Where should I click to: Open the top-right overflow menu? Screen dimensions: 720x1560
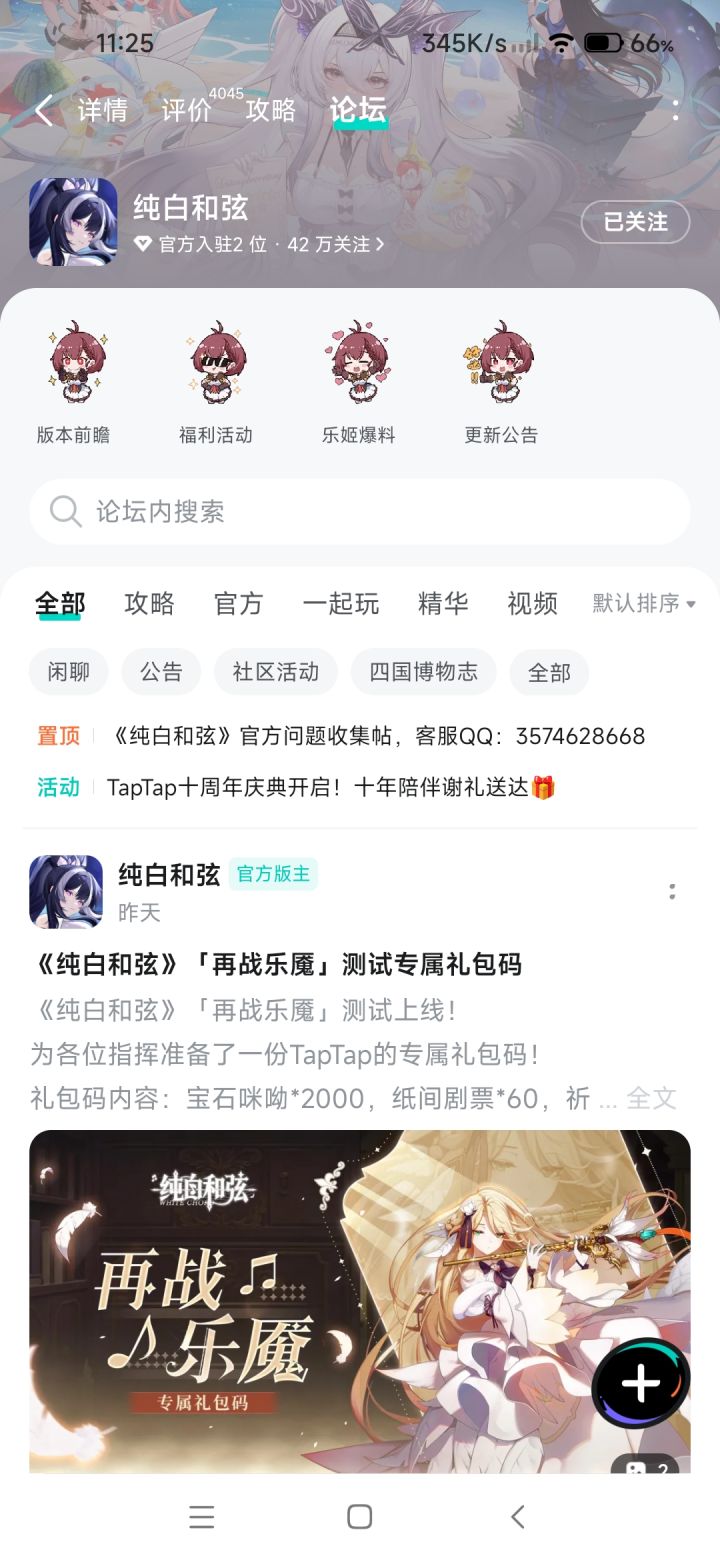(x=677, y=113)
